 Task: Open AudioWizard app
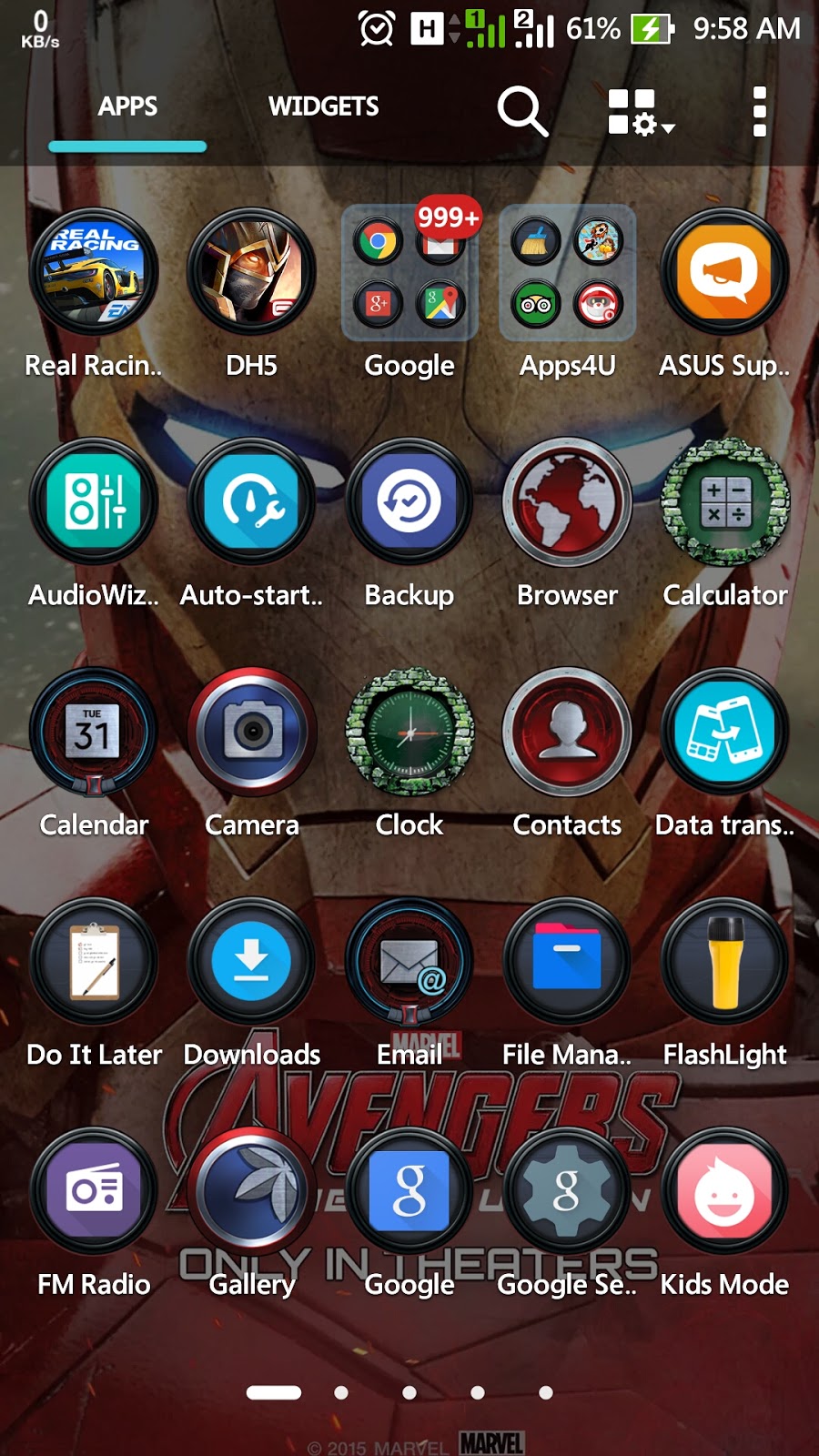pyautogui.click(x=94, y=502)
